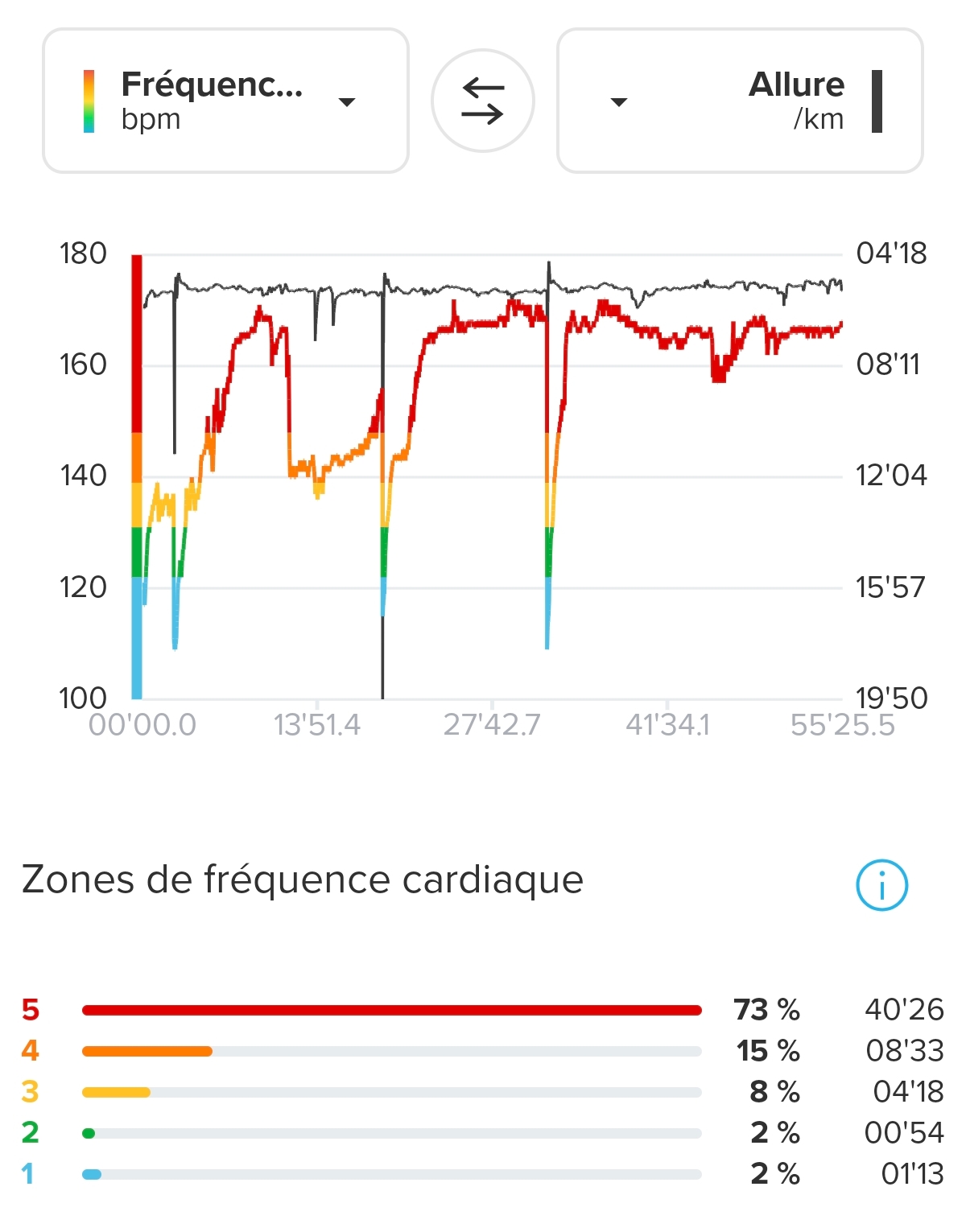Open the Fréquence bpm metric dropdown
This screenshot has width=966, height=1232.
225,101
